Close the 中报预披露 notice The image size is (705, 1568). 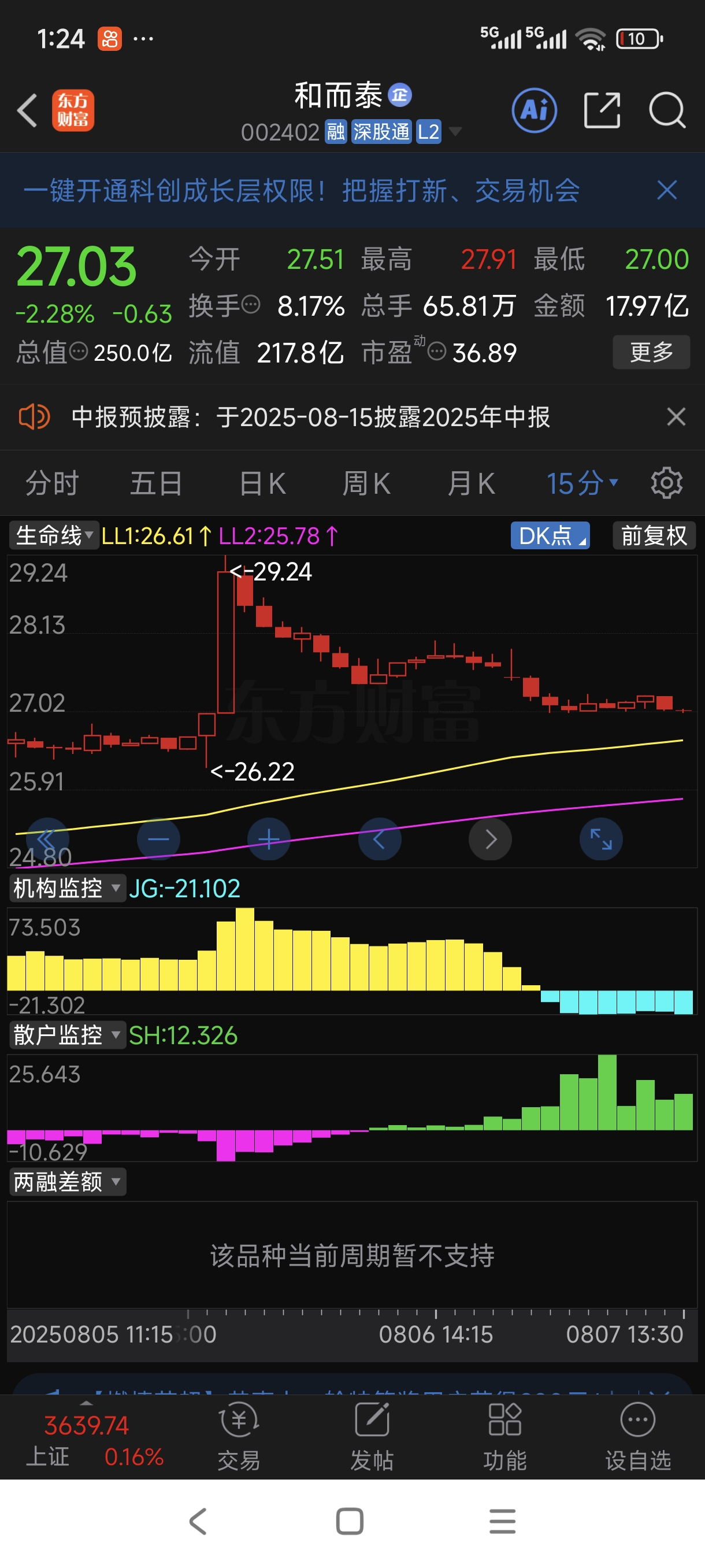tap(676, 417)
